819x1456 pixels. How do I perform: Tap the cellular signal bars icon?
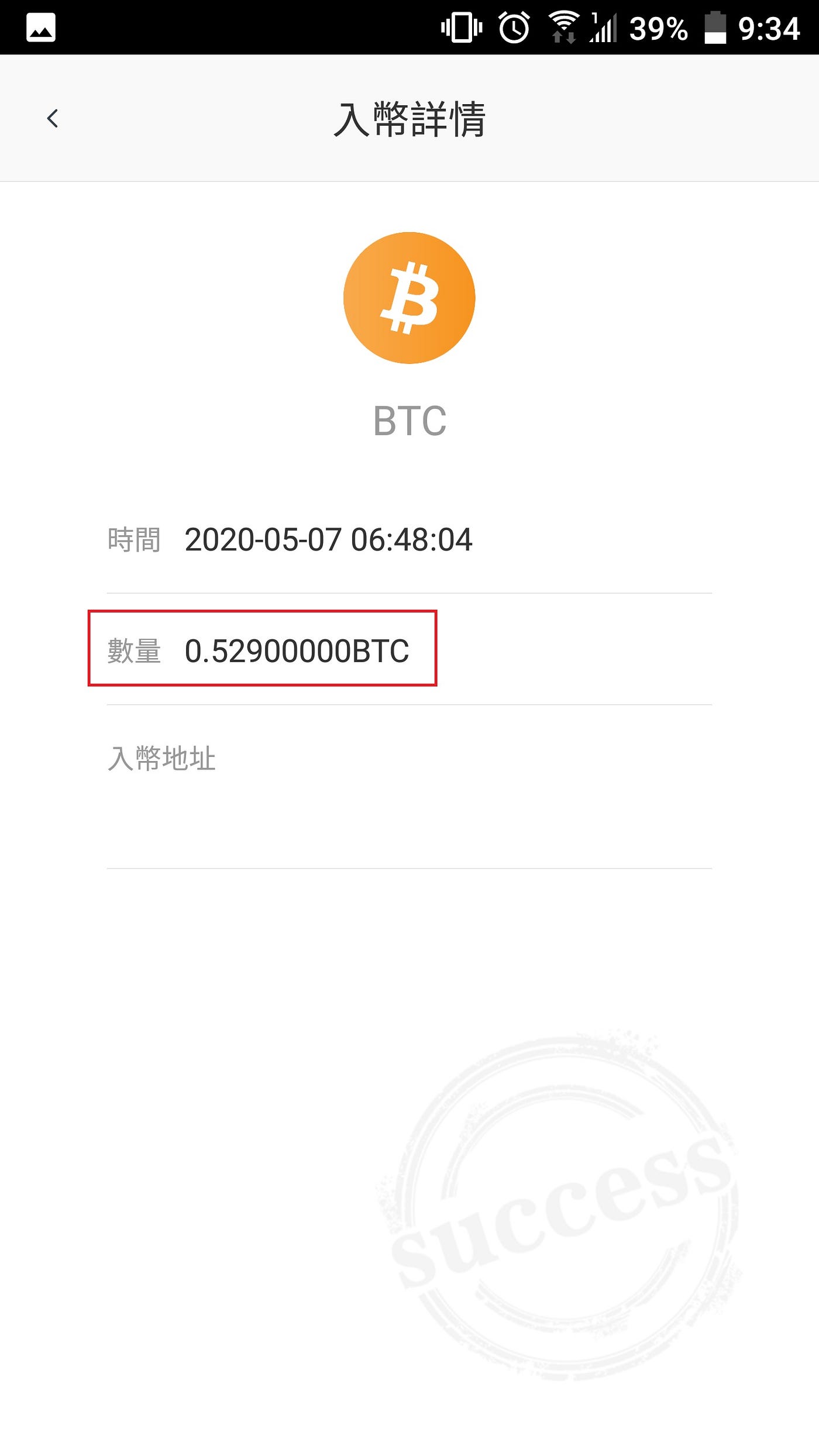click(605, 26)
